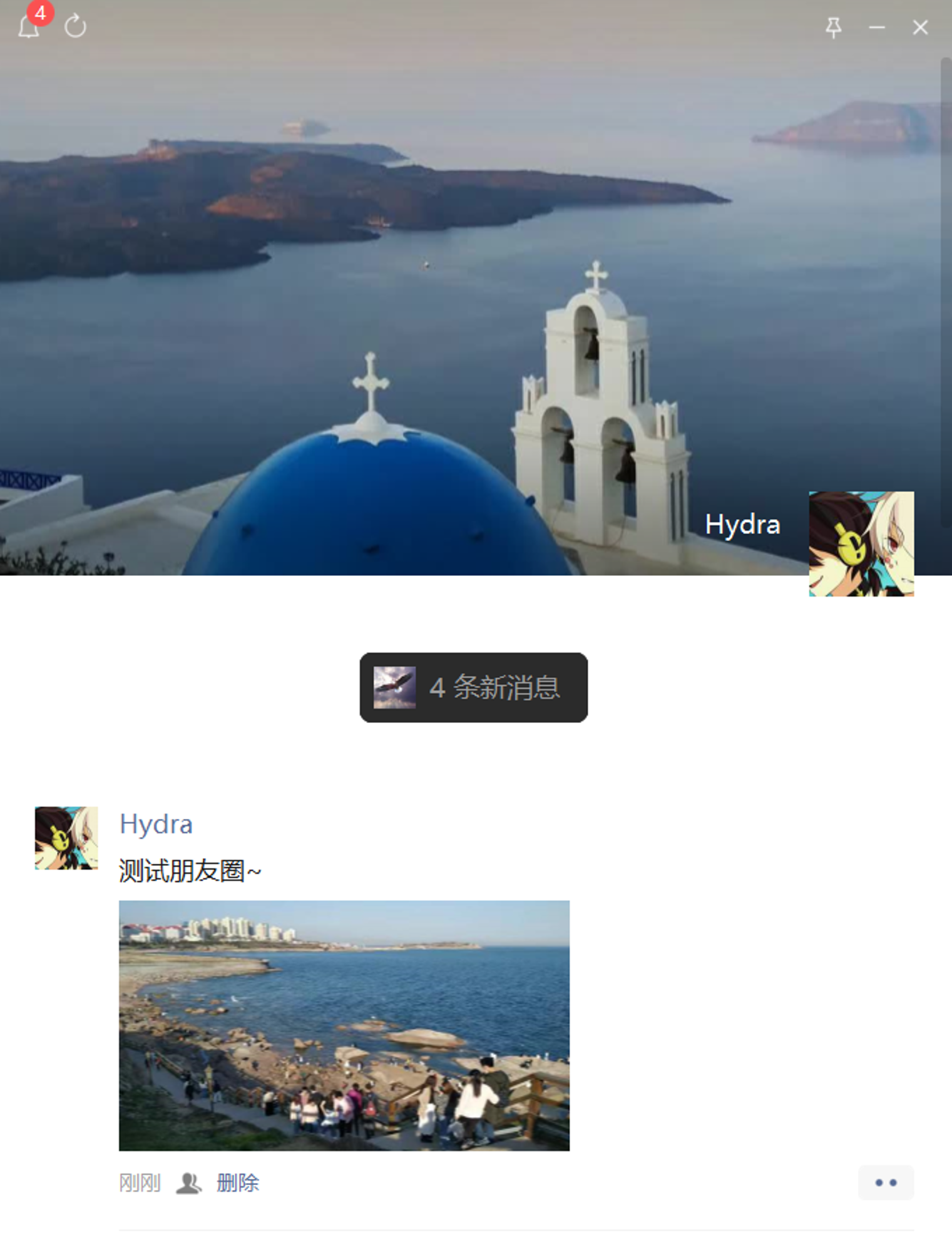Open the notifications bell with 4 badge
Image resolution: width=952 pixels, height=1252 pixels.
(x=28, y=27)
